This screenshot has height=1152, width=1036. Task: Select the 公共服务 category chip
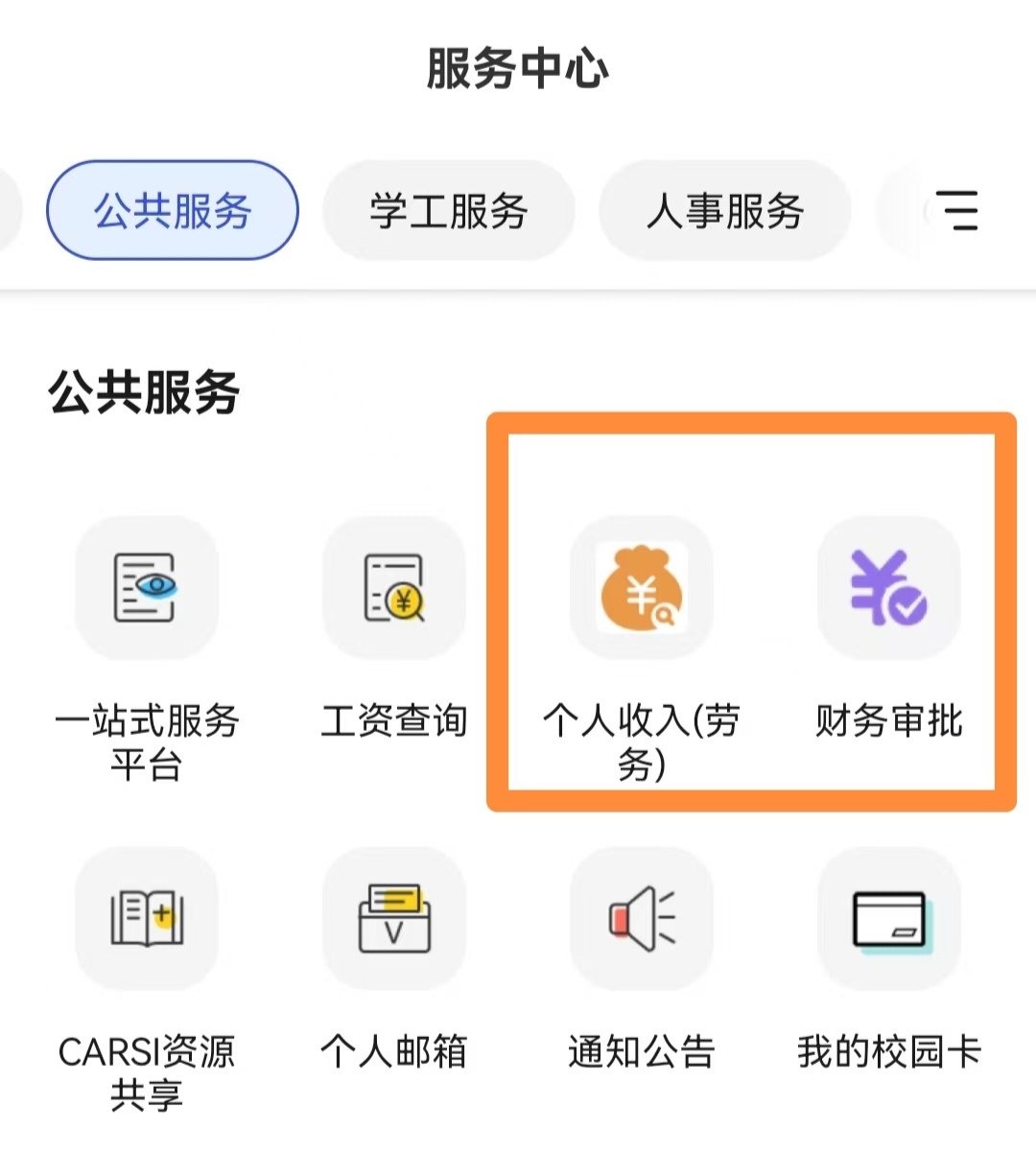coord(173,210)
